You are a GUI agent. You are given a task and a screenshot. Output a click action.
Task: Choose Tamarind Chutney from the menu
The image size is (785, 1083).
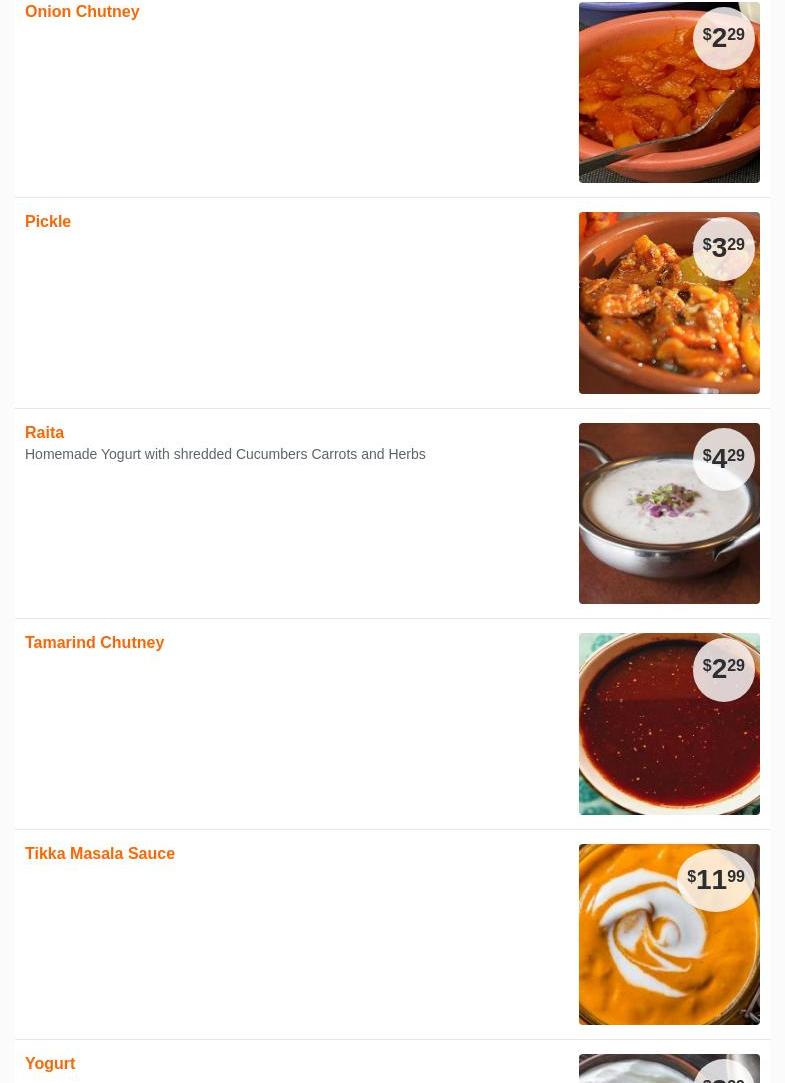[x=94, y=643]
